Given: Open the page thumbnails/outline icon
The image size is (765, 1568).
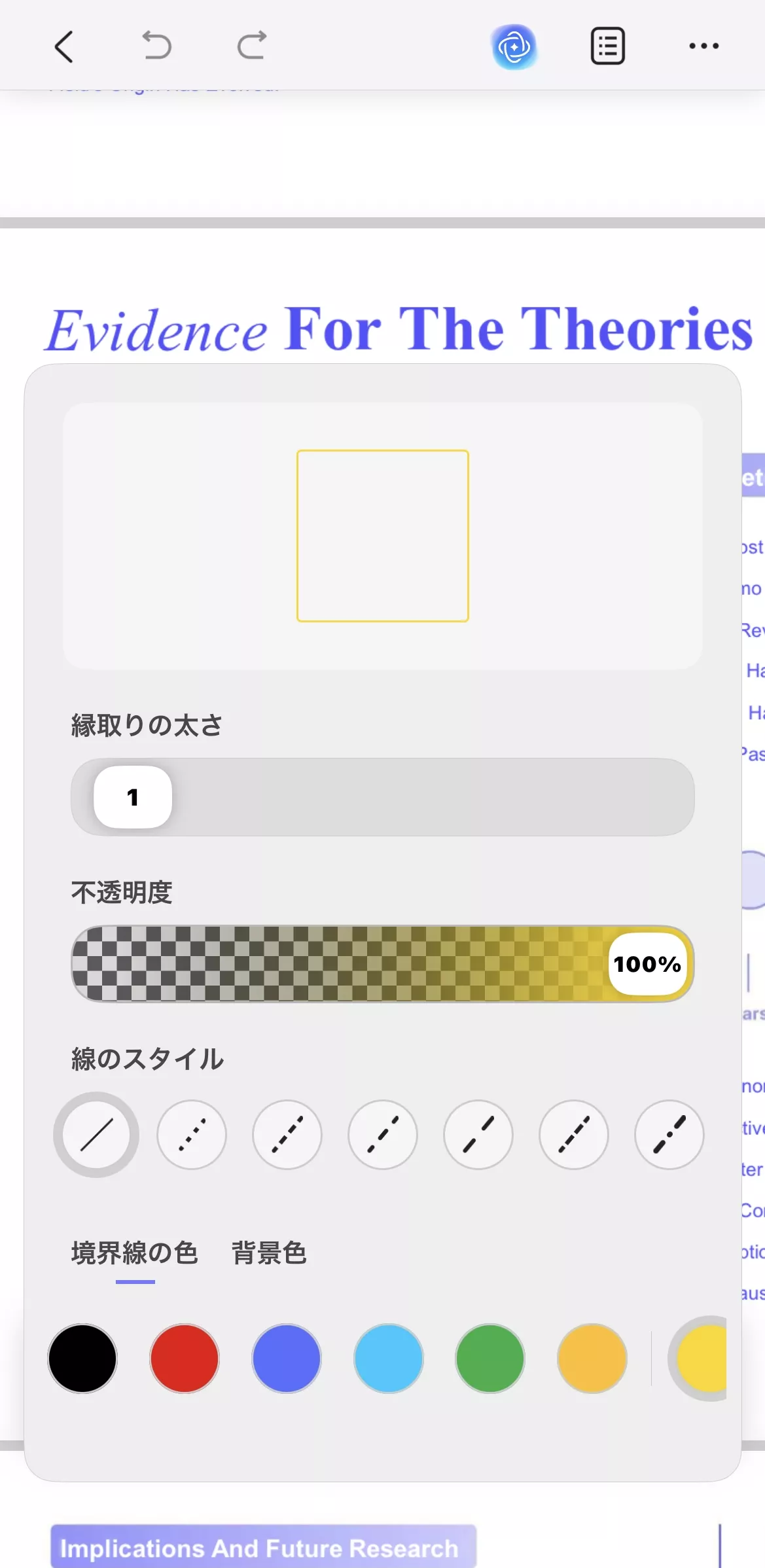Looking at the screenshot, I should tap(607, 46).
